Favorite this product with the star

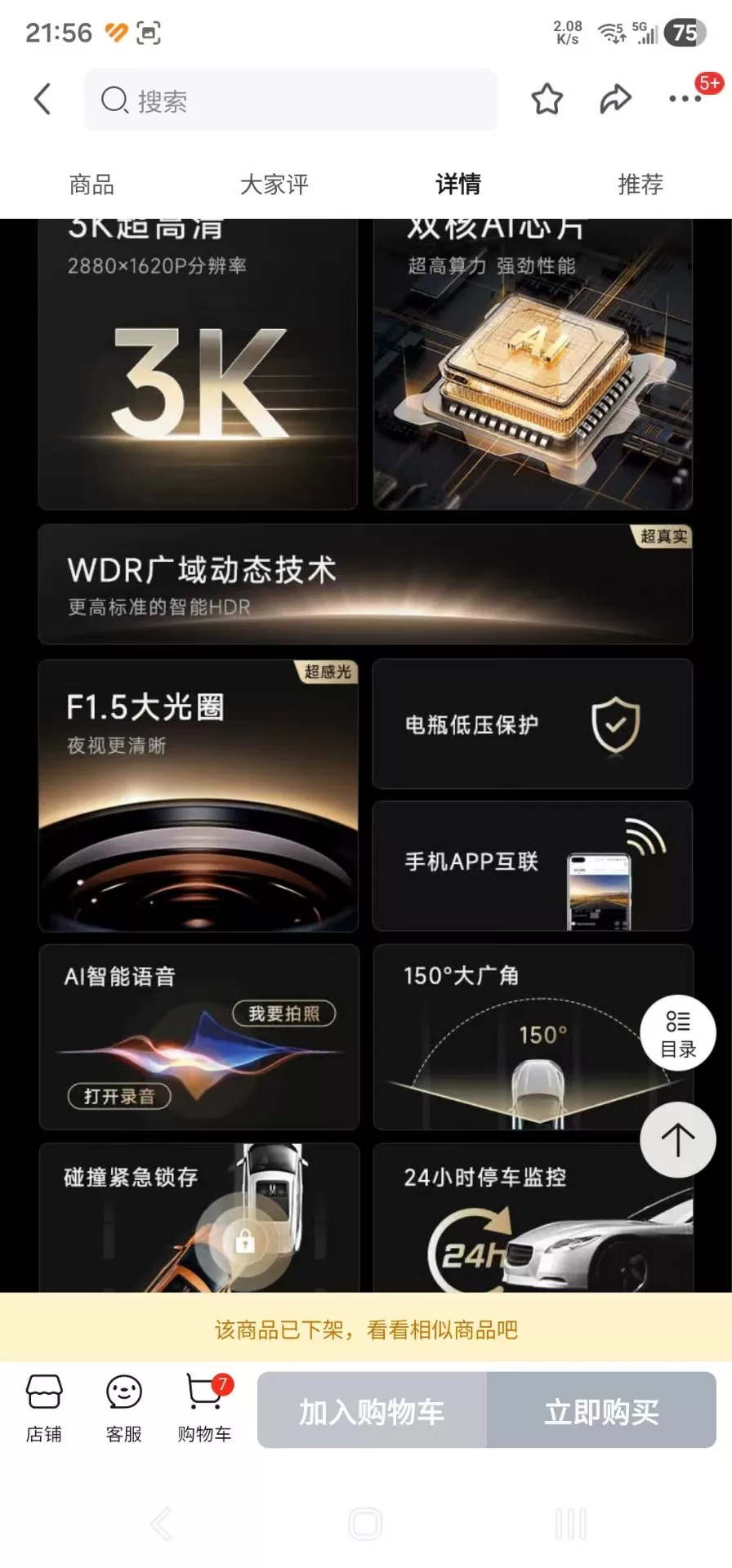coord(547,100)
